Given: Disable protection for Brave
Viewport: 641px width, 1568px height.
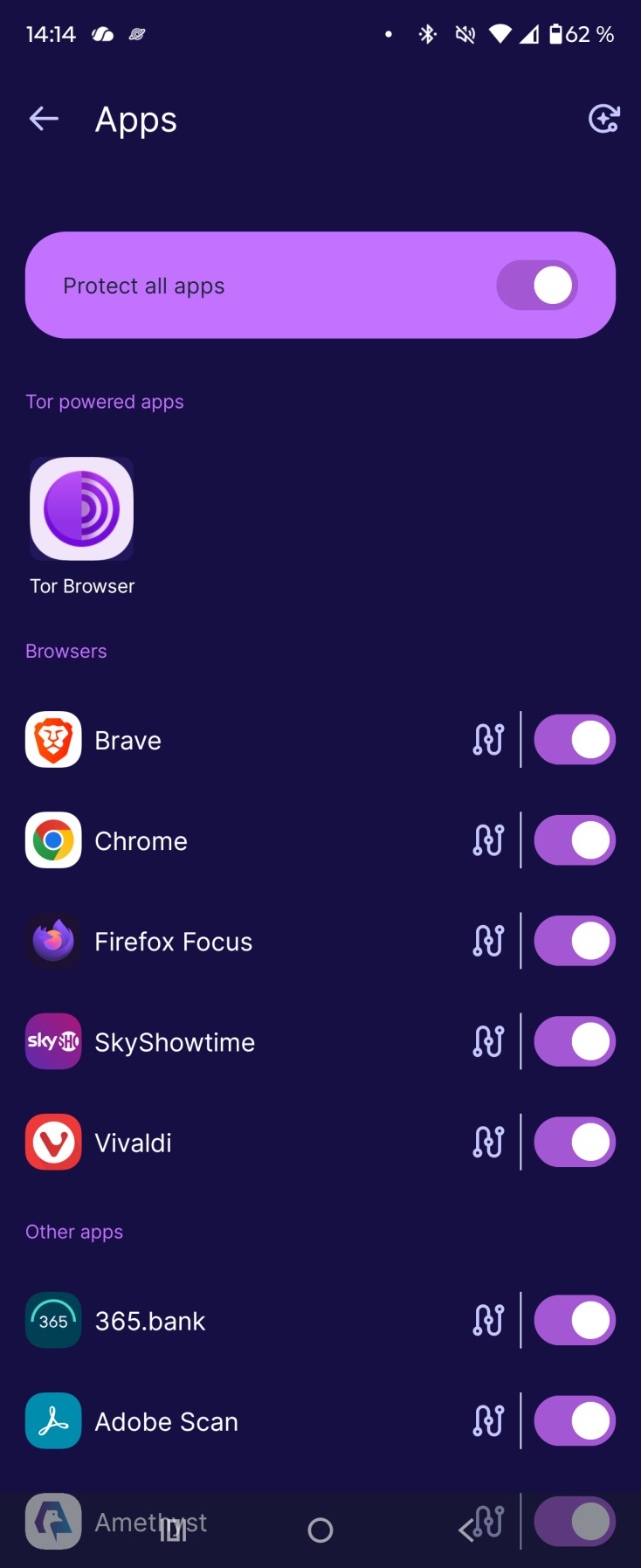Looking at the screenshot, I should (x=575, y=740).
